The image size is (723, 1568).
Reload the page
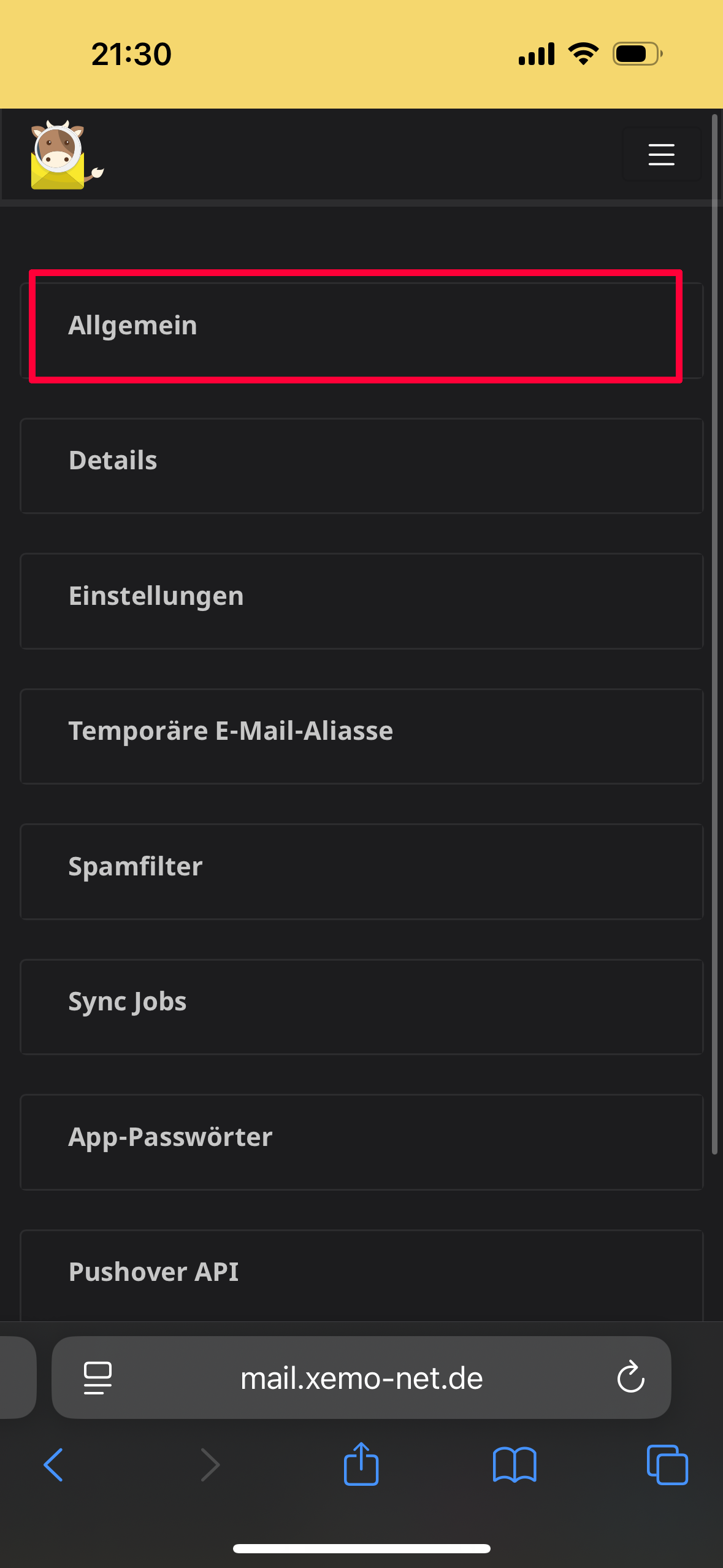tap(630, 1377)
